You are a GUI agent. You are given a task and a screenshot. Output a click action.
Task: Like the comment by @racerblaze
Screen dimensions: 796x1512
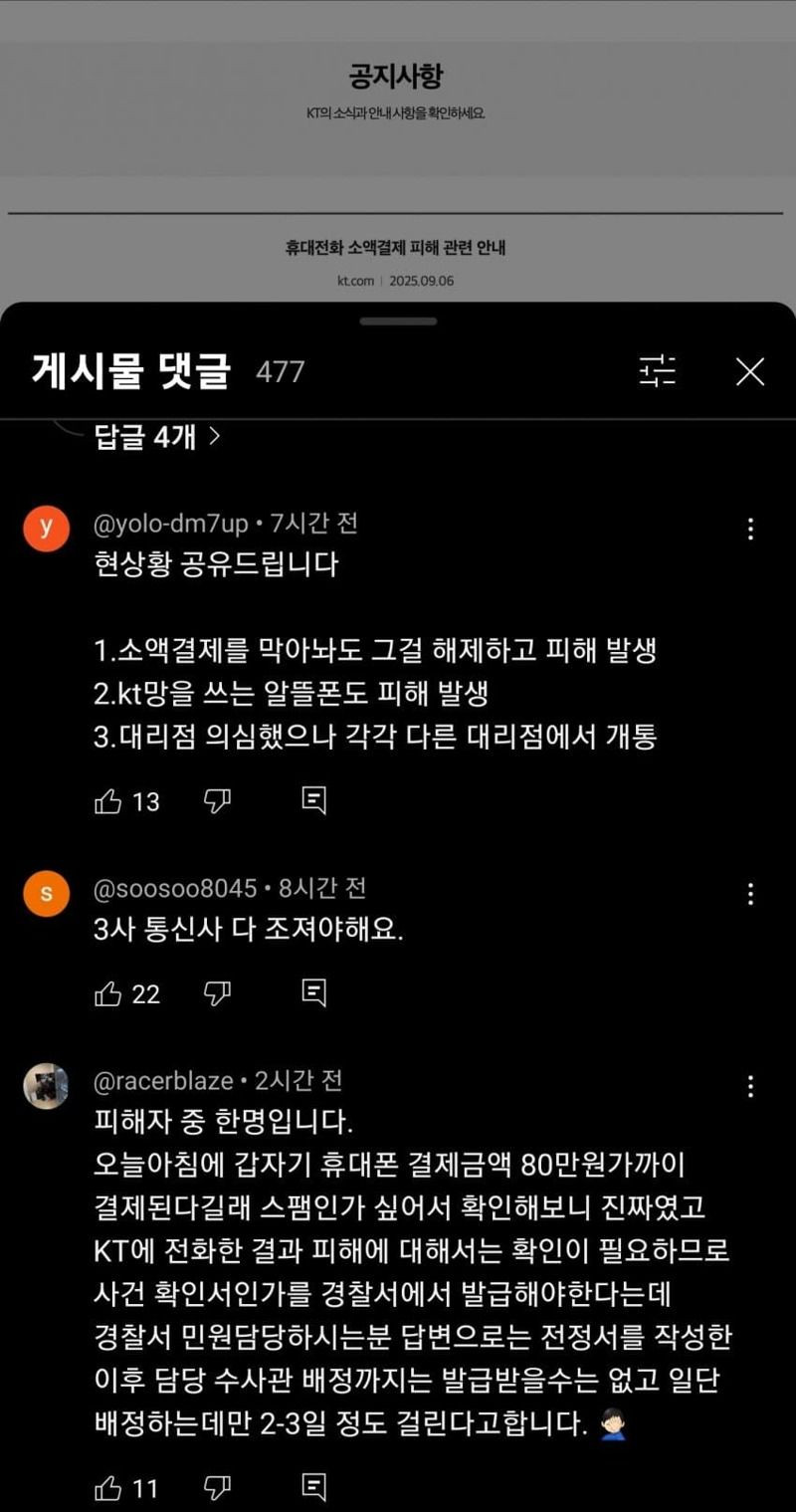click(x=108, y=1489)
